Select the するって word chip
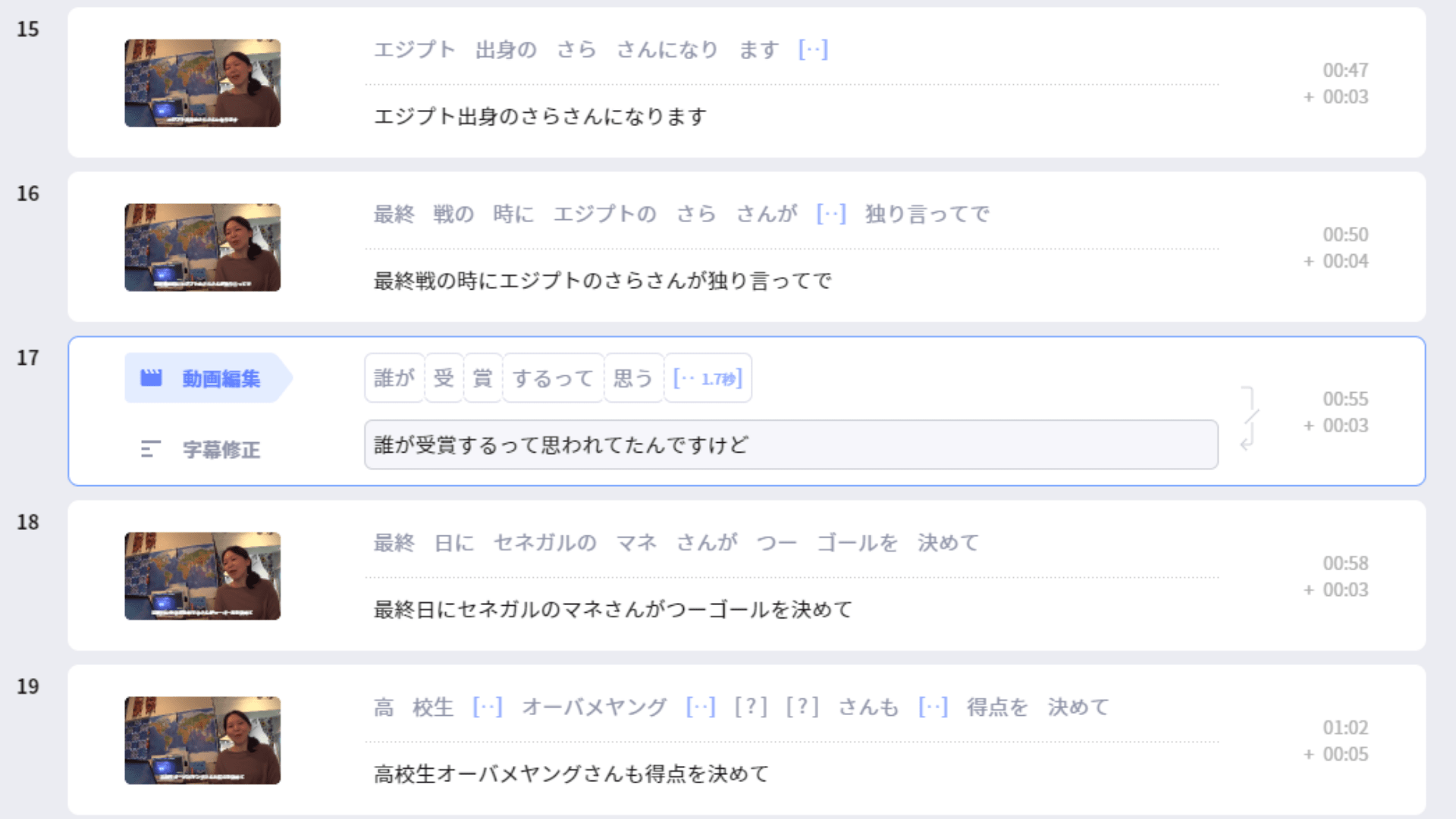The image size is (1456, 819). point(553,378)
